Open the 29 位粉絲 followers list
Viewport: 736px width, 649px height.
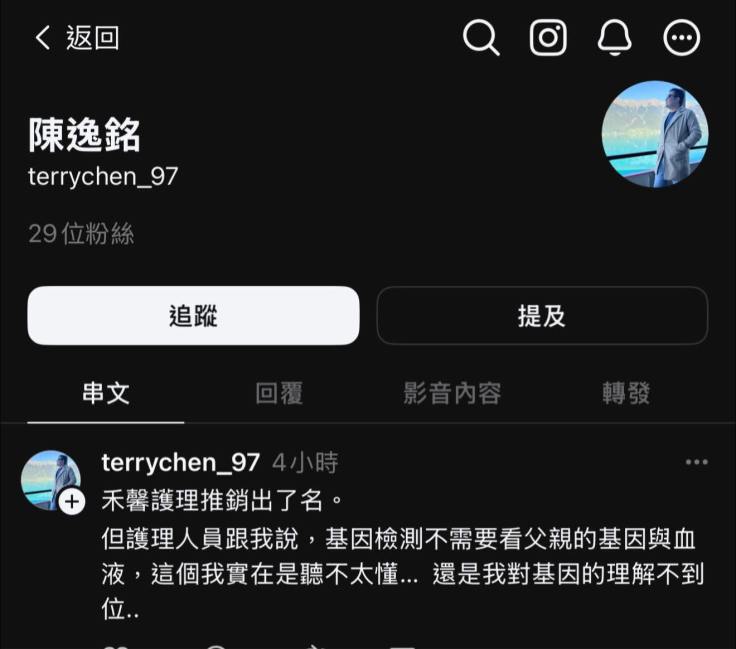pos(81,234)
